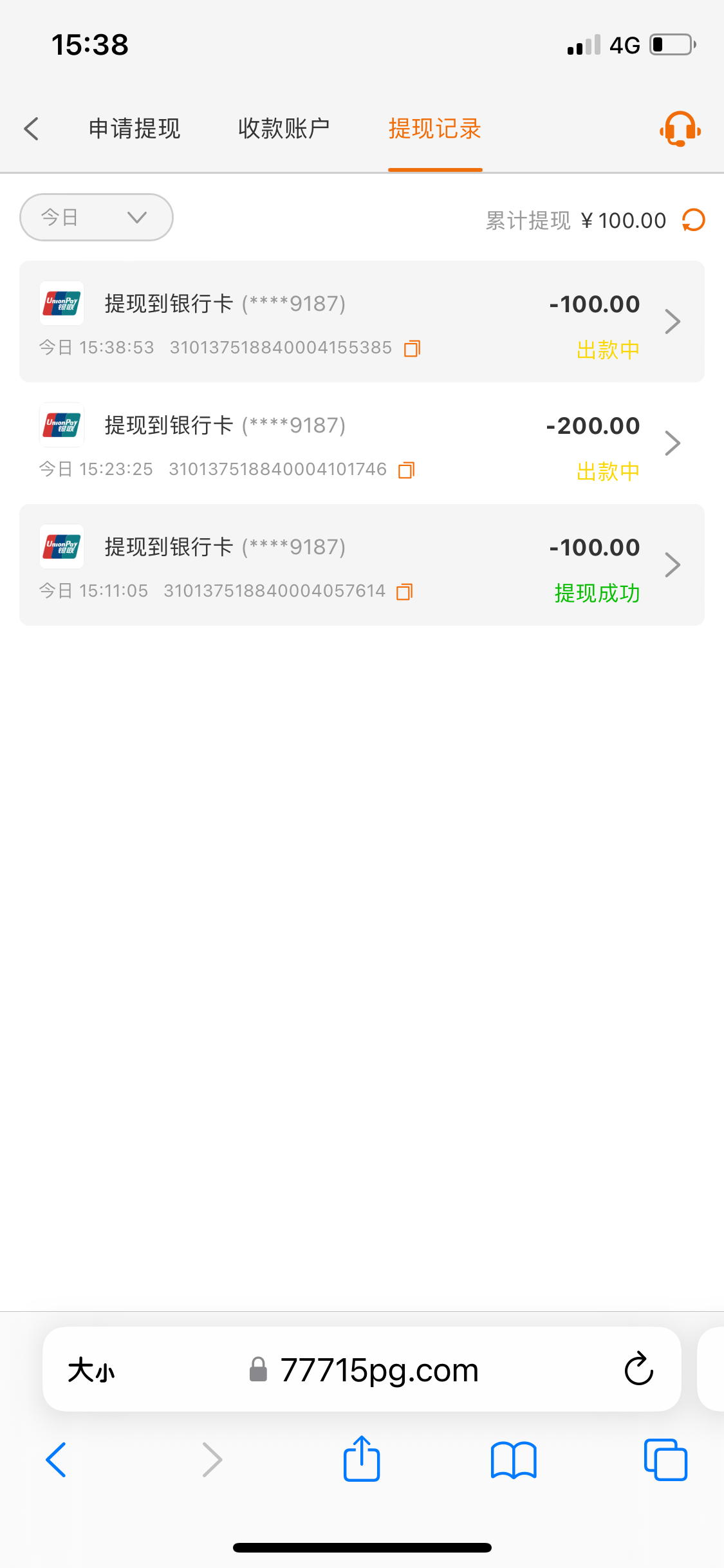Go back using the header arrow
The height and width of the screenshot is (1568, 724).
(x=32, y=129)
